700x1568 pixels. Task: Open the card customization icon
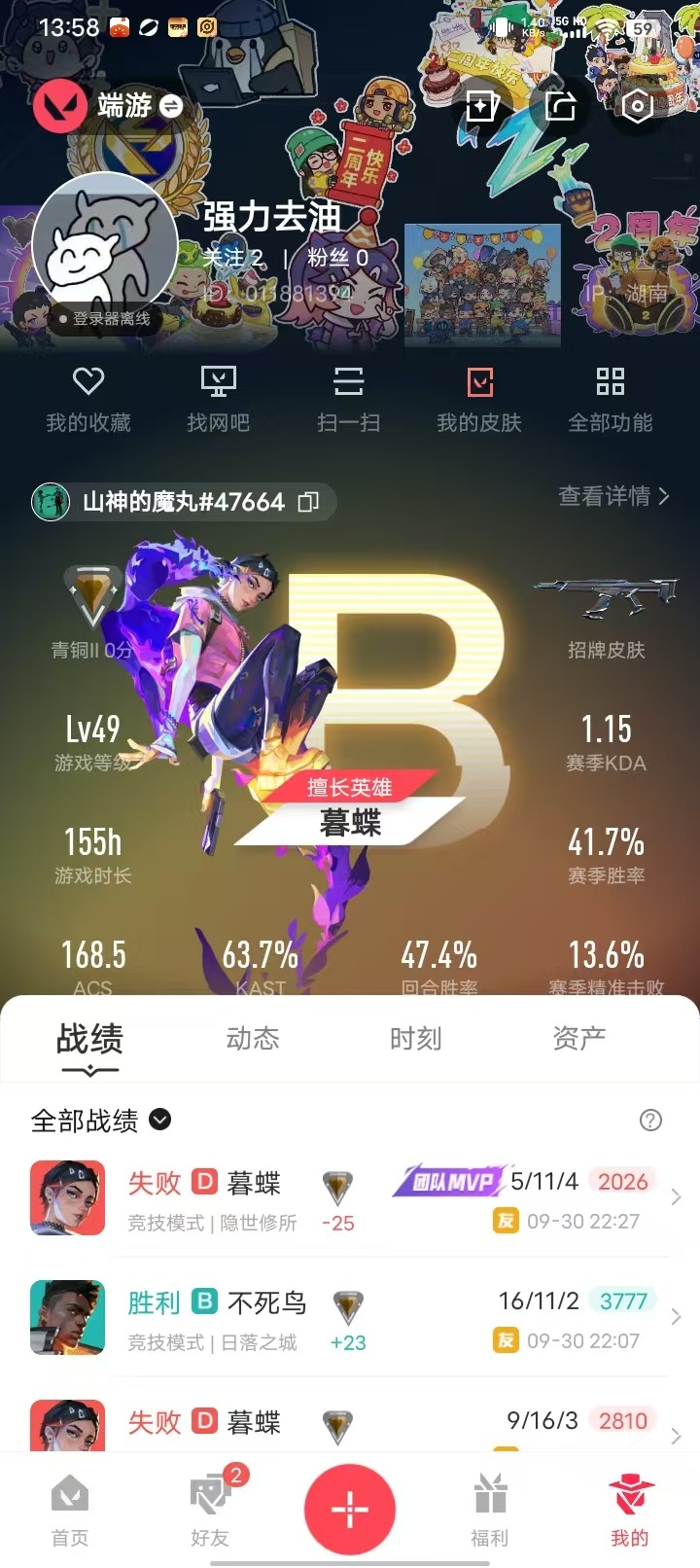tap(482, 105)
